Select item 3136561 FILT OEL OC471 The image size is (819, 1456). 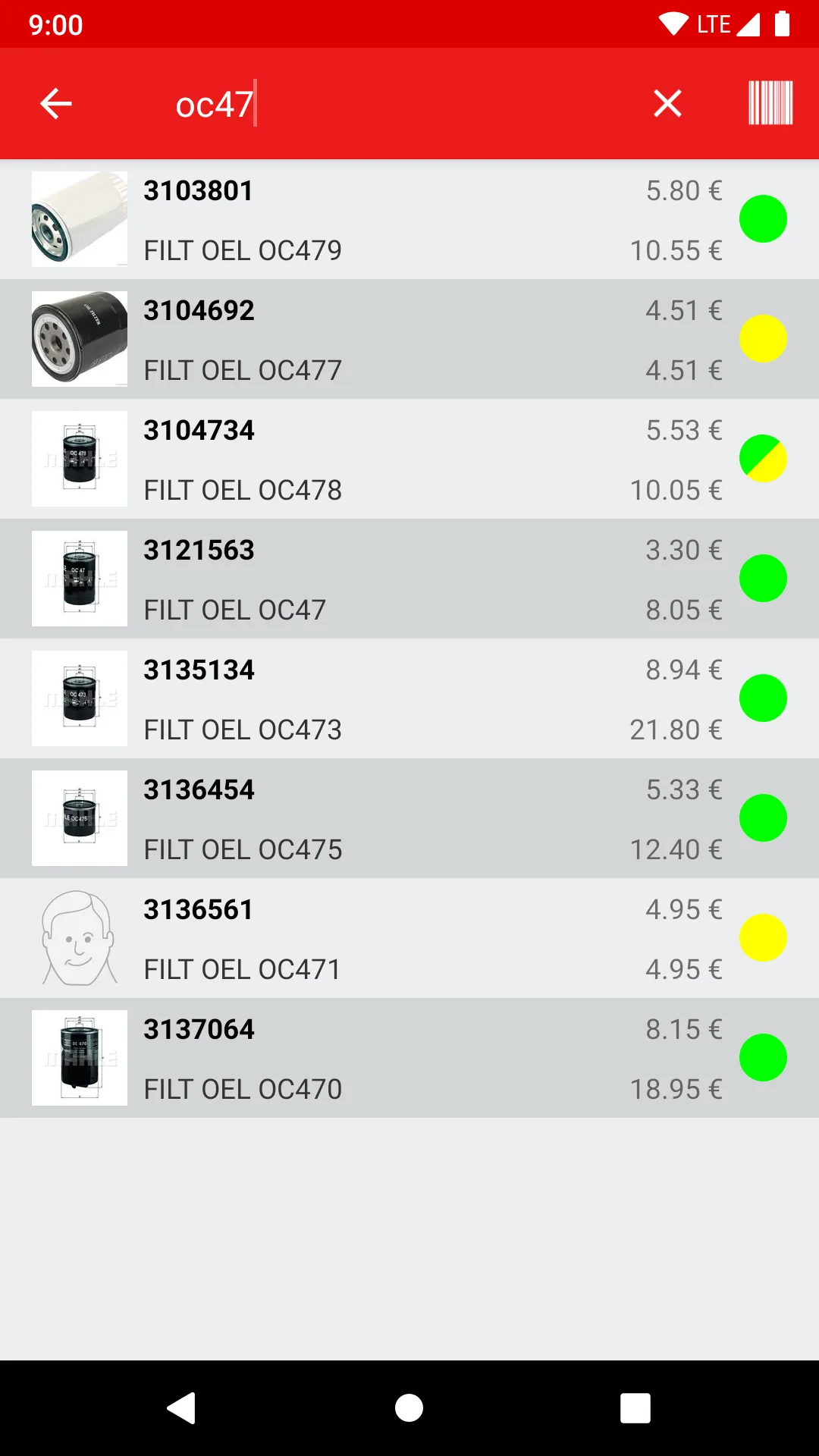point(409,939)
